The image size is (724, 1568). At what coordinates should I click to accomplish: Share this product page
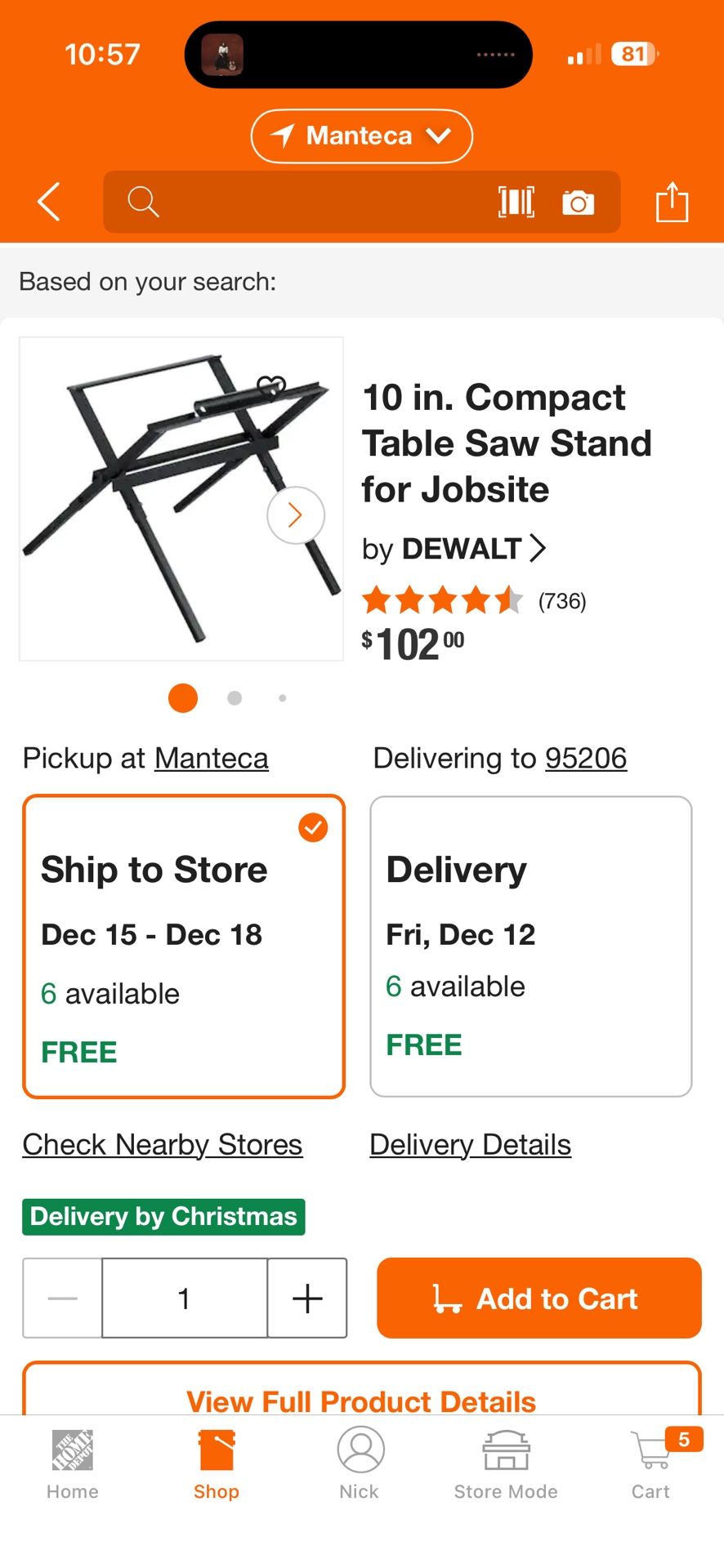coord(672,202)
